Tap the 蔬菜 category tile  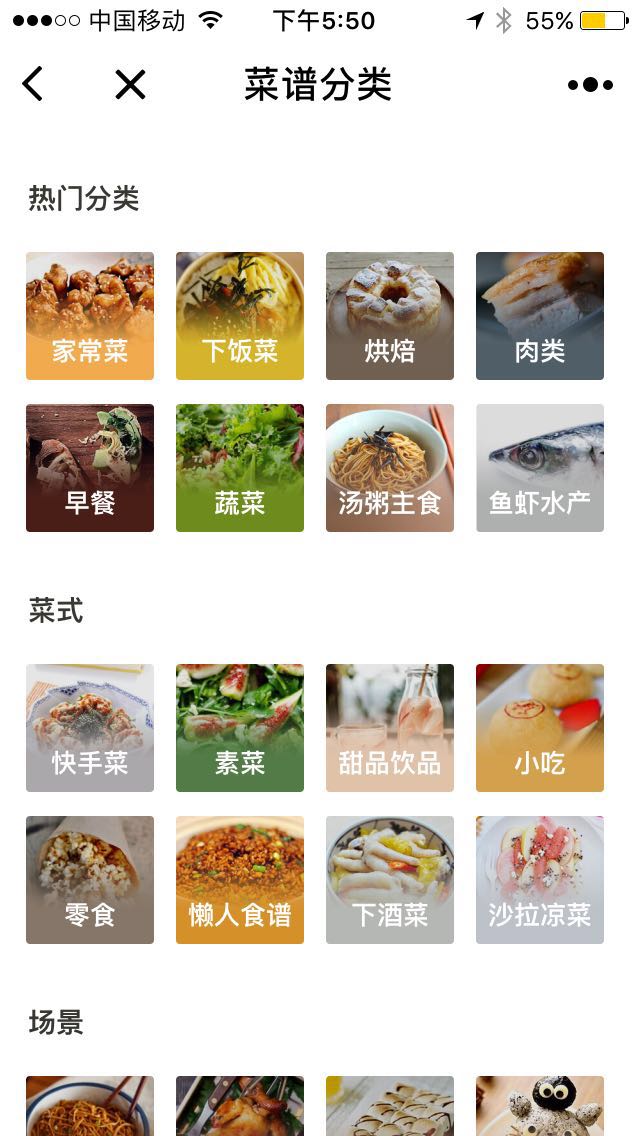coord(240,468)
